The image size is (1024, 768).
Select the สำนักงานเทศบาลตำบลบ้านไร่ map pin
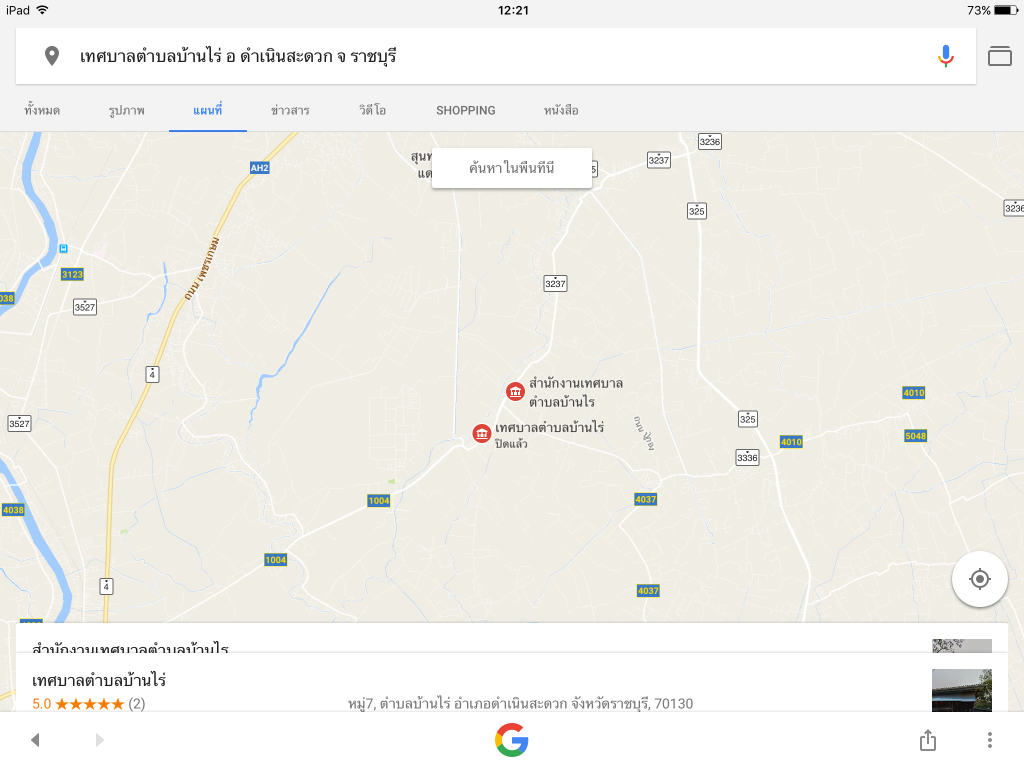pos(514,391)
